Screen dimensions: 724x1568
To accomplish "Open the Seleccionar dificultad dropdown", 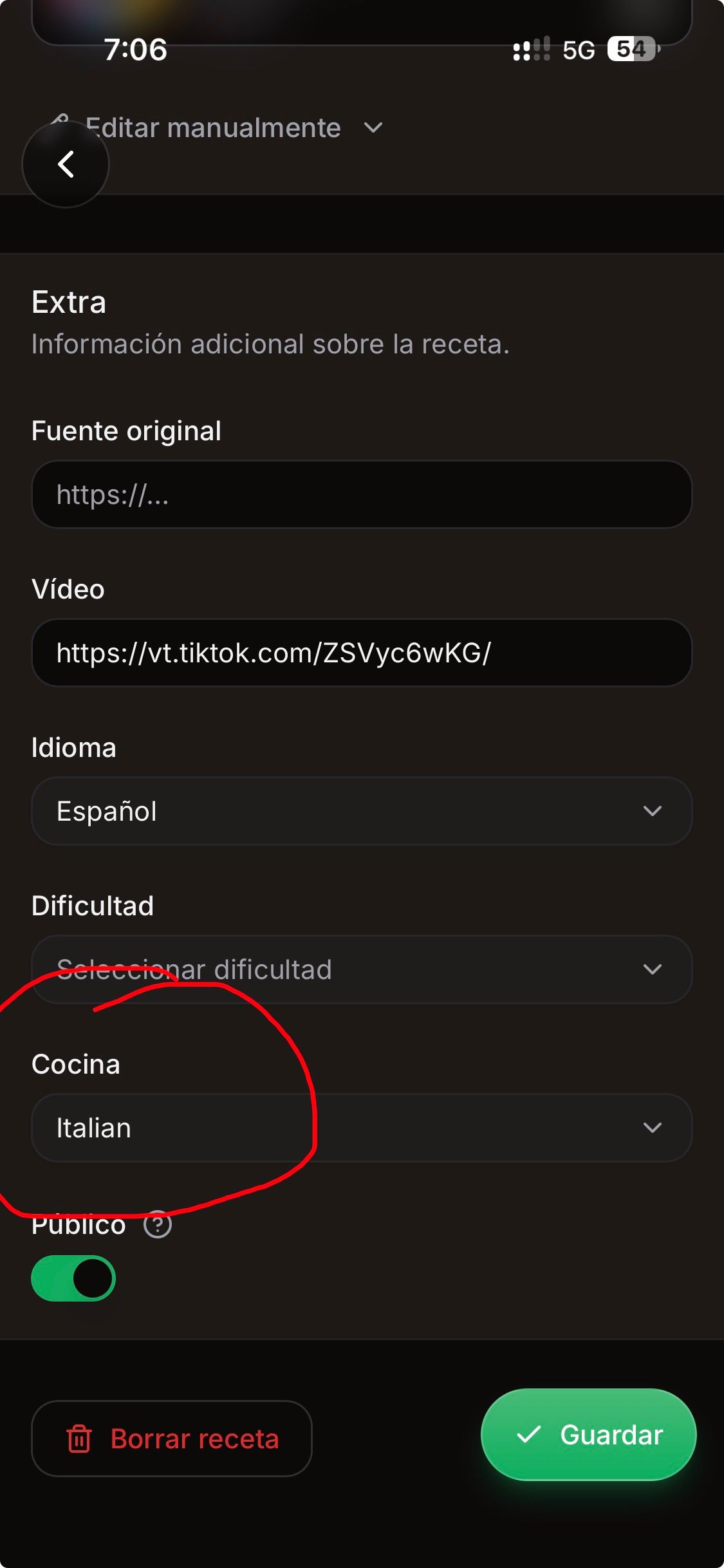I will click(x=362, y=969).
